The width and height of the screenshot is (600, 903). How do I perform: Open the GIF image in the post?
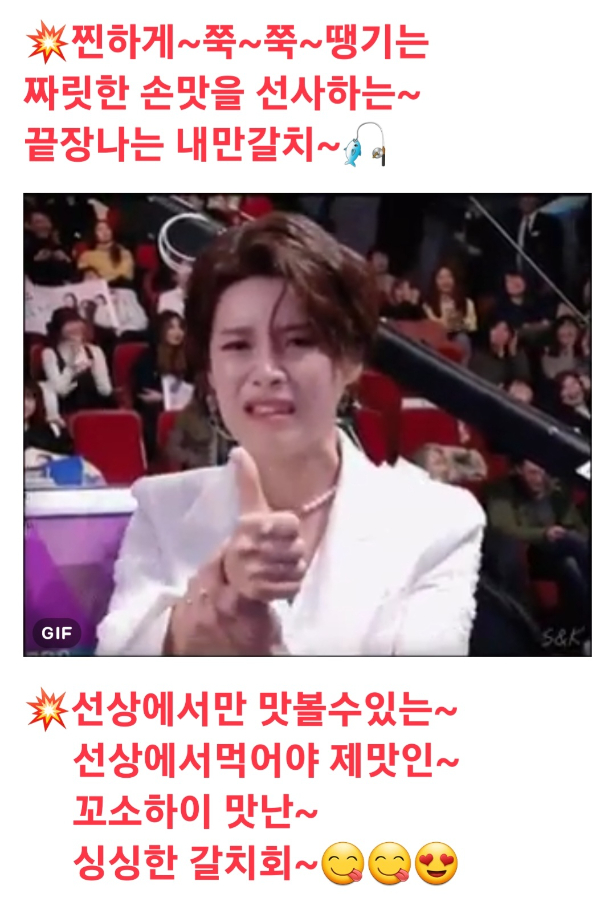307,424
